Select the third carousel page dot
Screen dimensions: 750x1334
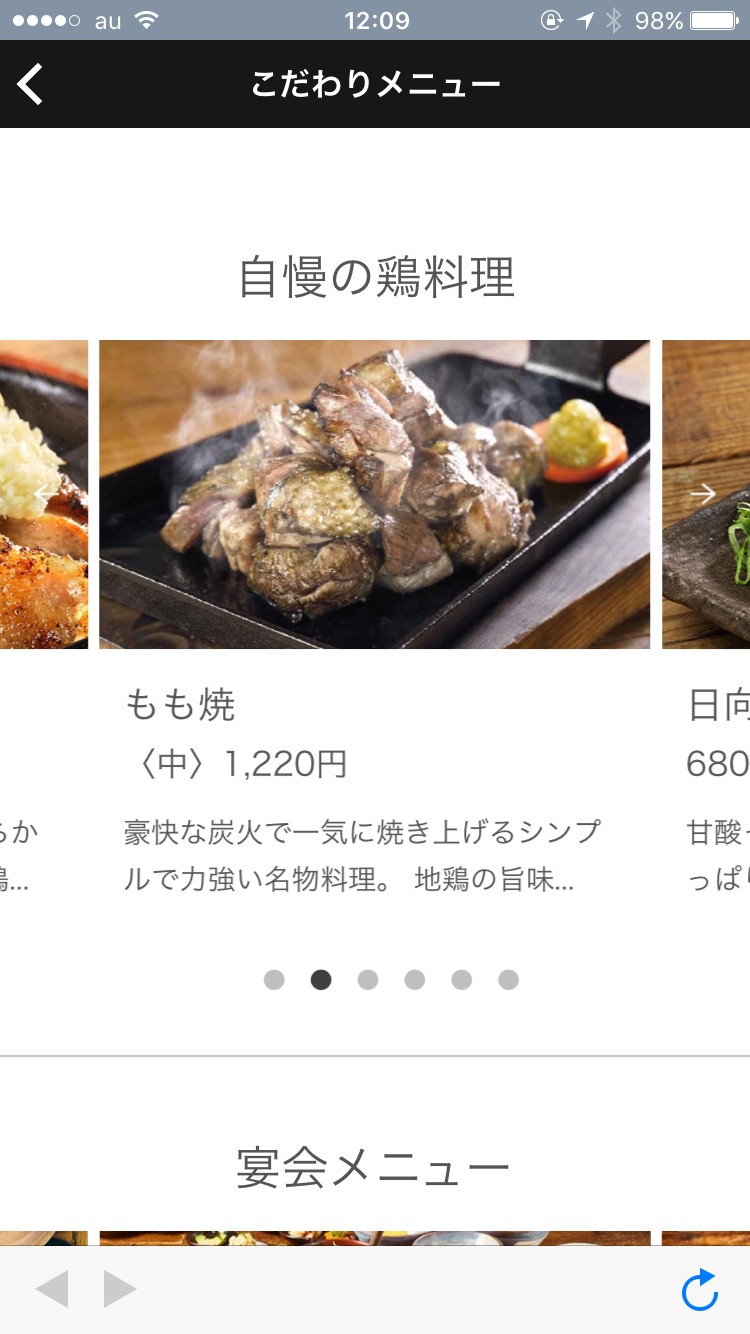tap(368, 980)
